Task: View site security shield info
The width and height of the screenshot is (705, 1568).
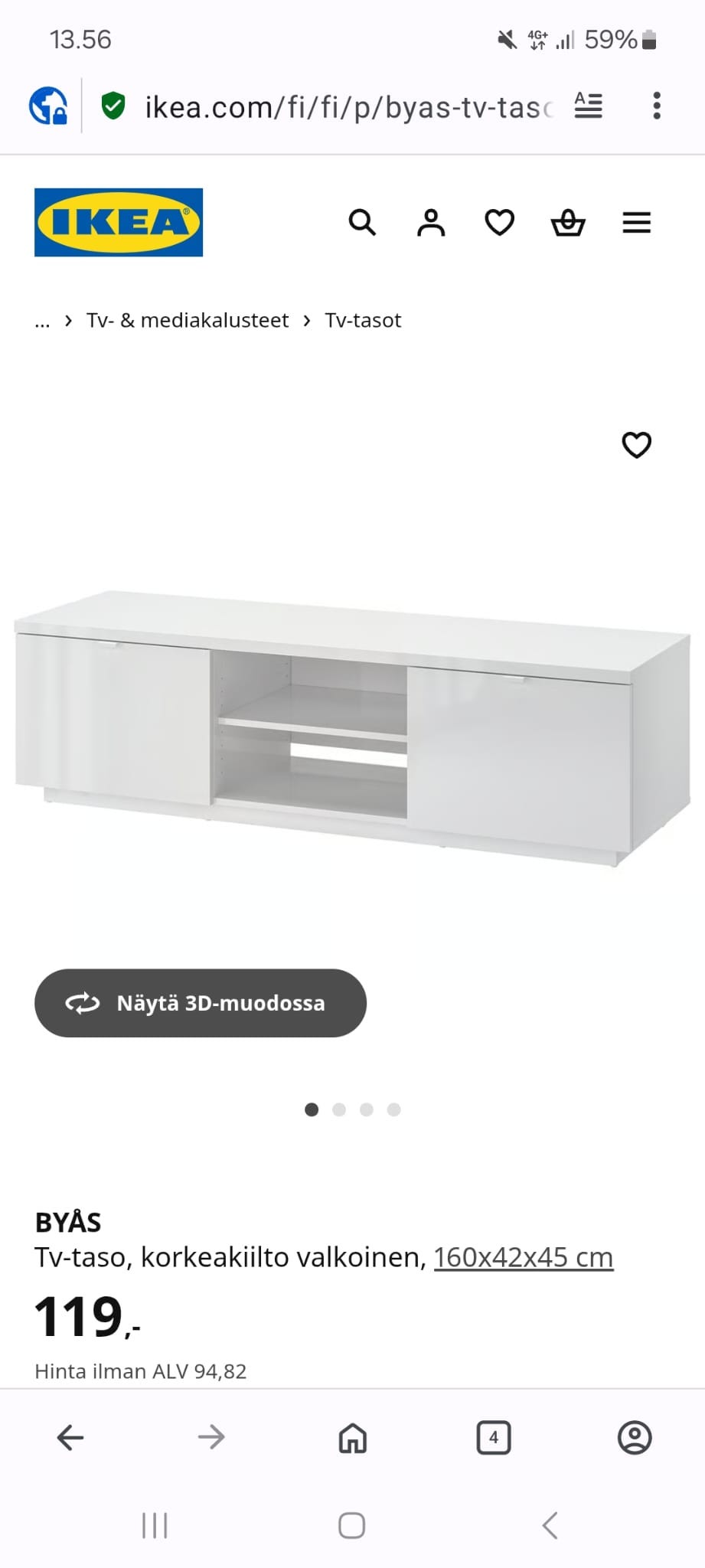Action: [113, 106]
